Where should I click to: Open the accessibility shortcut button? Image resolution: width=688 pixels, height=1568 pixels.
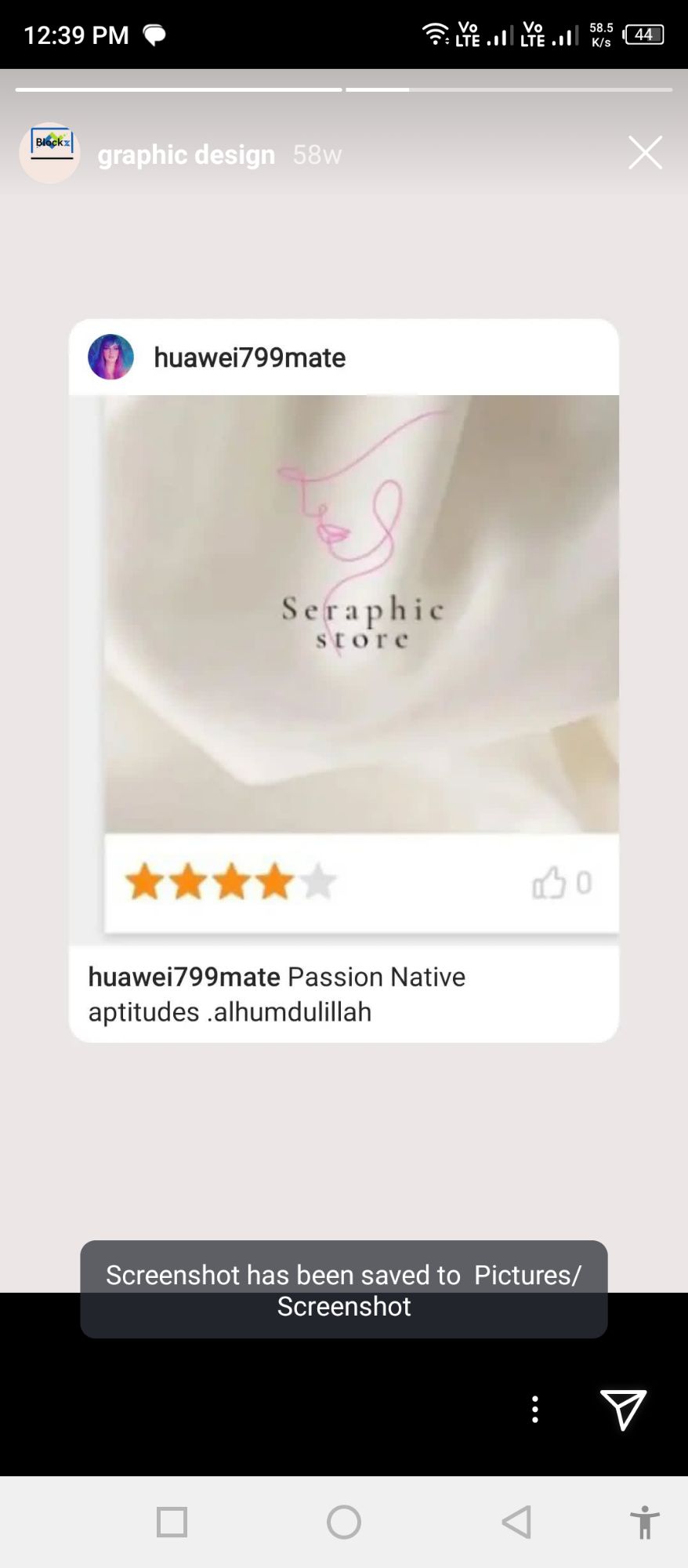644,1522
